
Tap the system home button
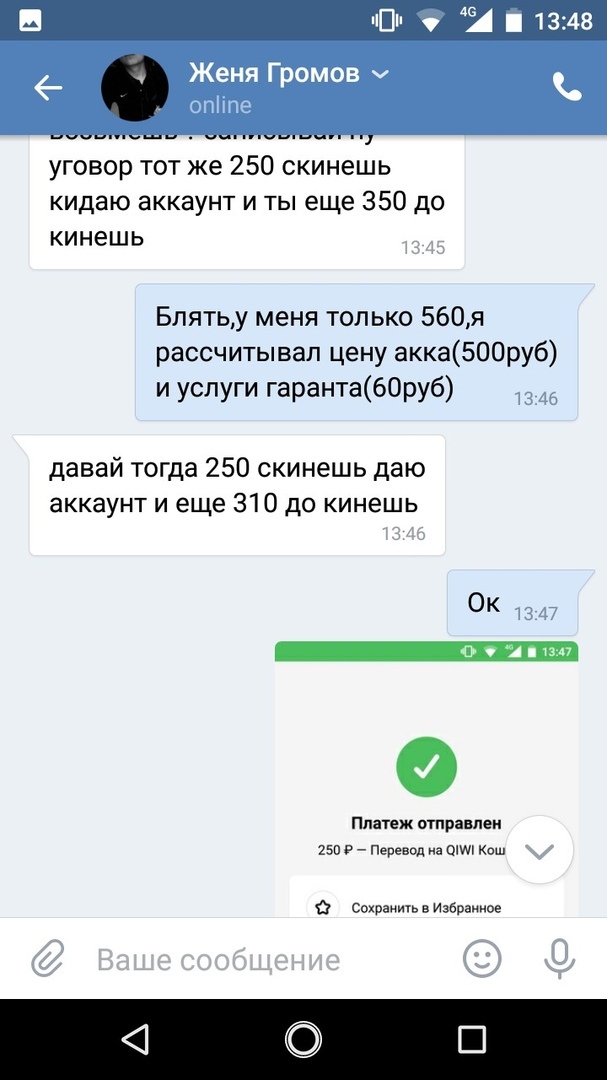coord(303,1039)
